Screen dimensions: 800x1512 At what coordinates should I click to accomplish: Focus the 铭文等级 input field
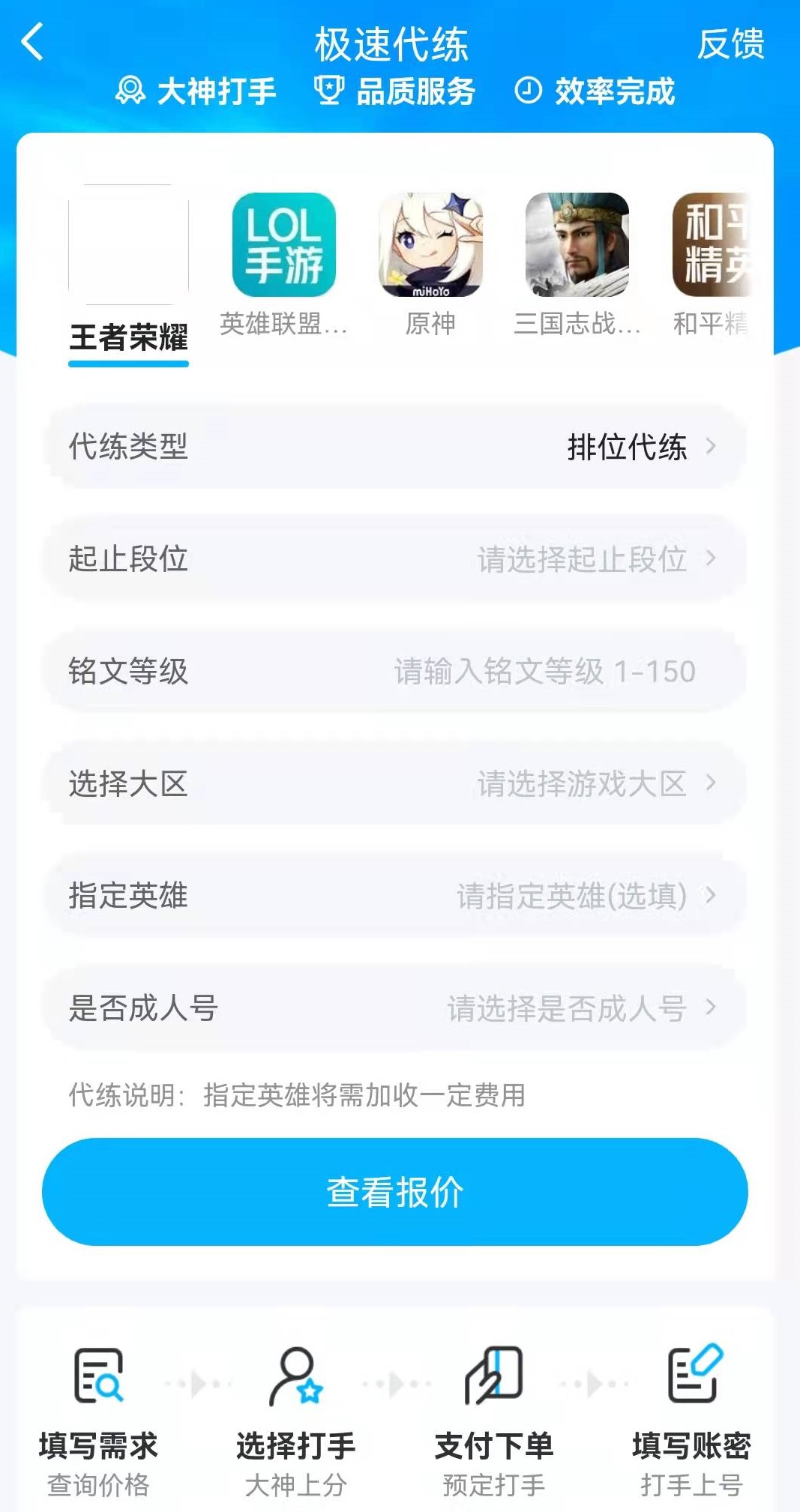coord(544,671)
